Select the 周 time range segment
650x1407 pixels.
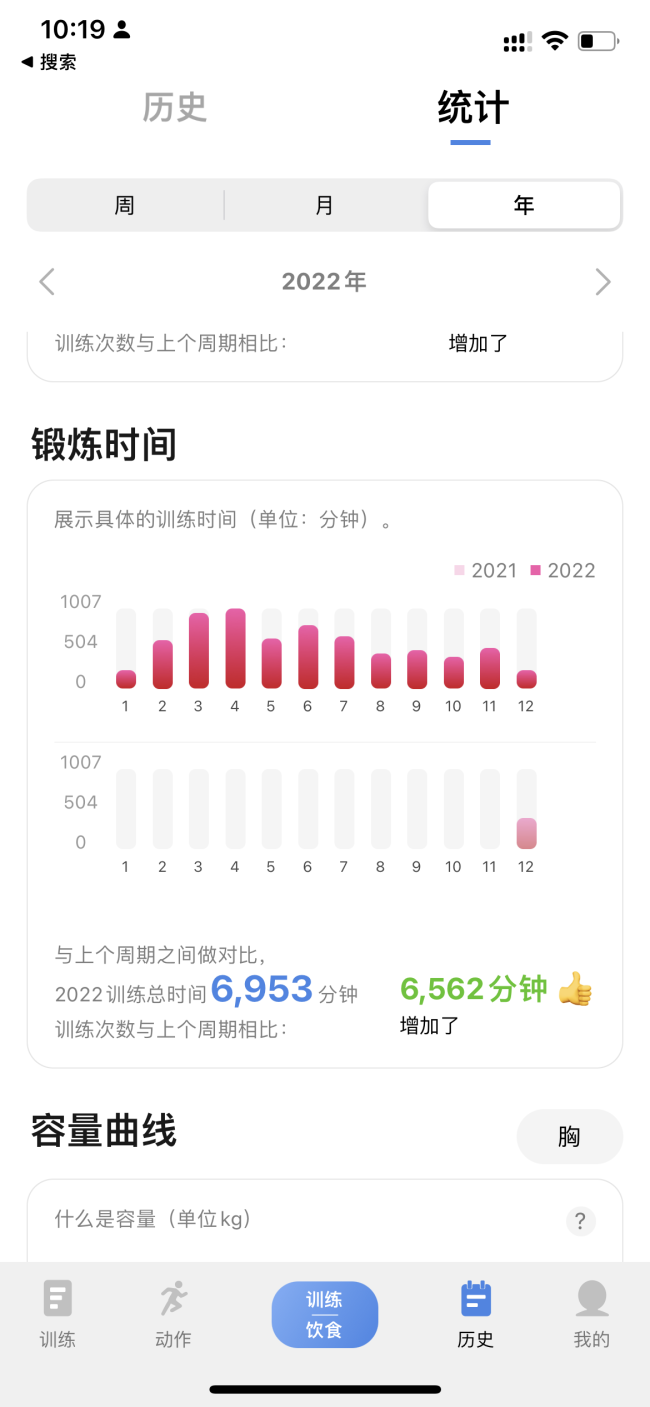[x=125, y=206]
